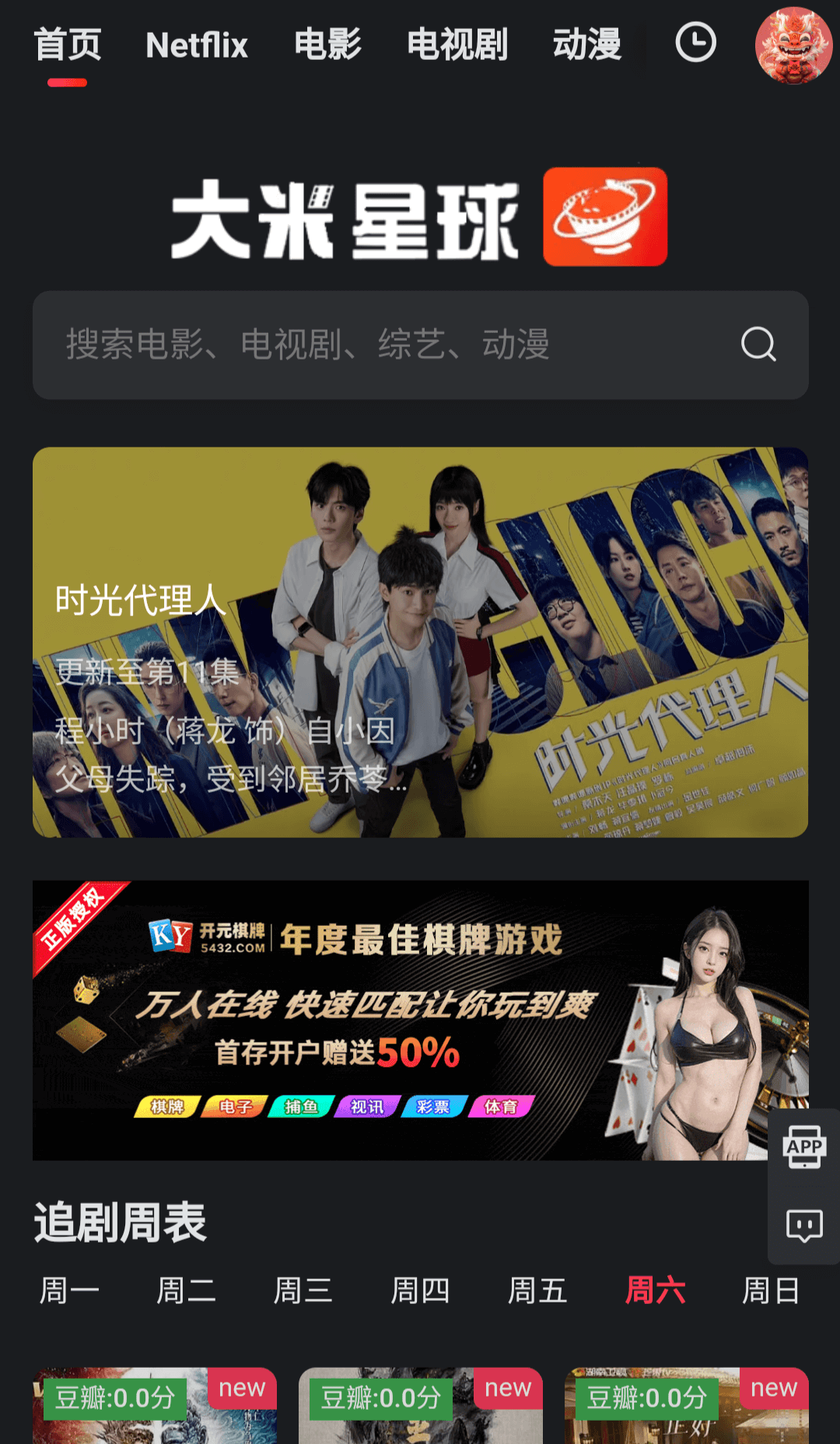Switch to the 电影 tab
This screenshot has width=840, height=1444.
tap(327, 45)
